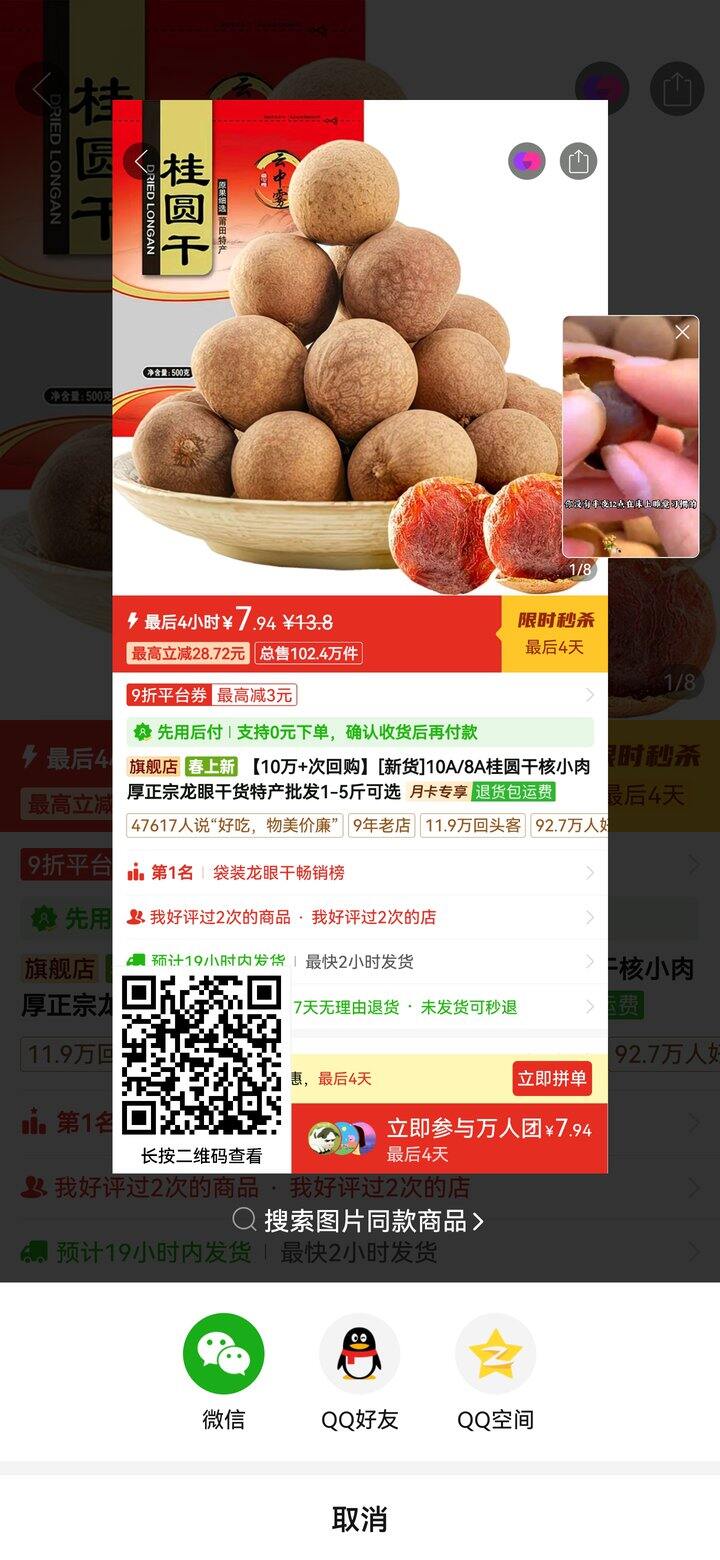Image resolution: width=720 pixels, height=1560 pixels.
Task: Share via the QQ好友 icon
Action: click(361, 1356)
